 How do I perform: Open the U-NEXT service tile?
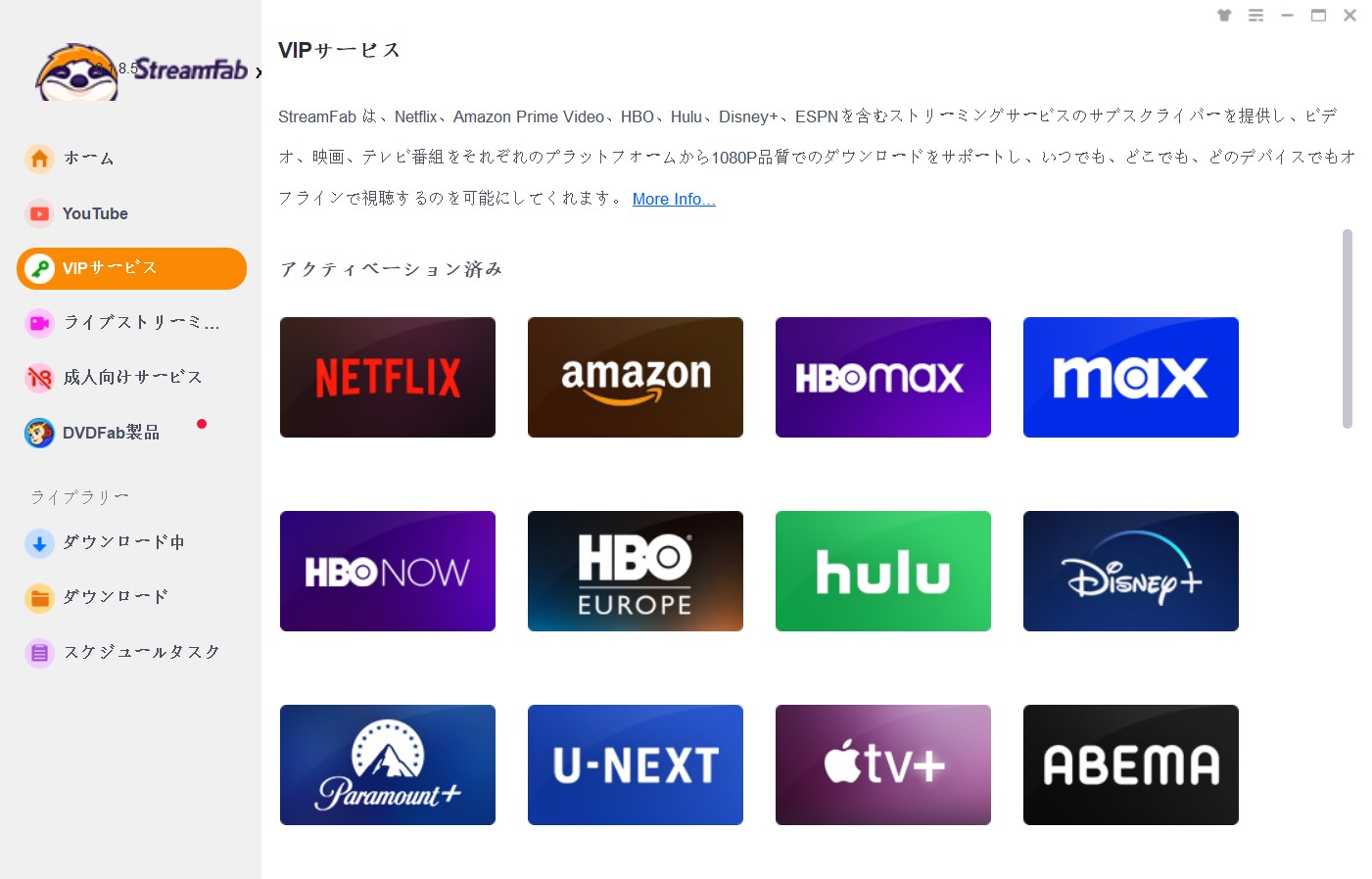coord(636,764)
